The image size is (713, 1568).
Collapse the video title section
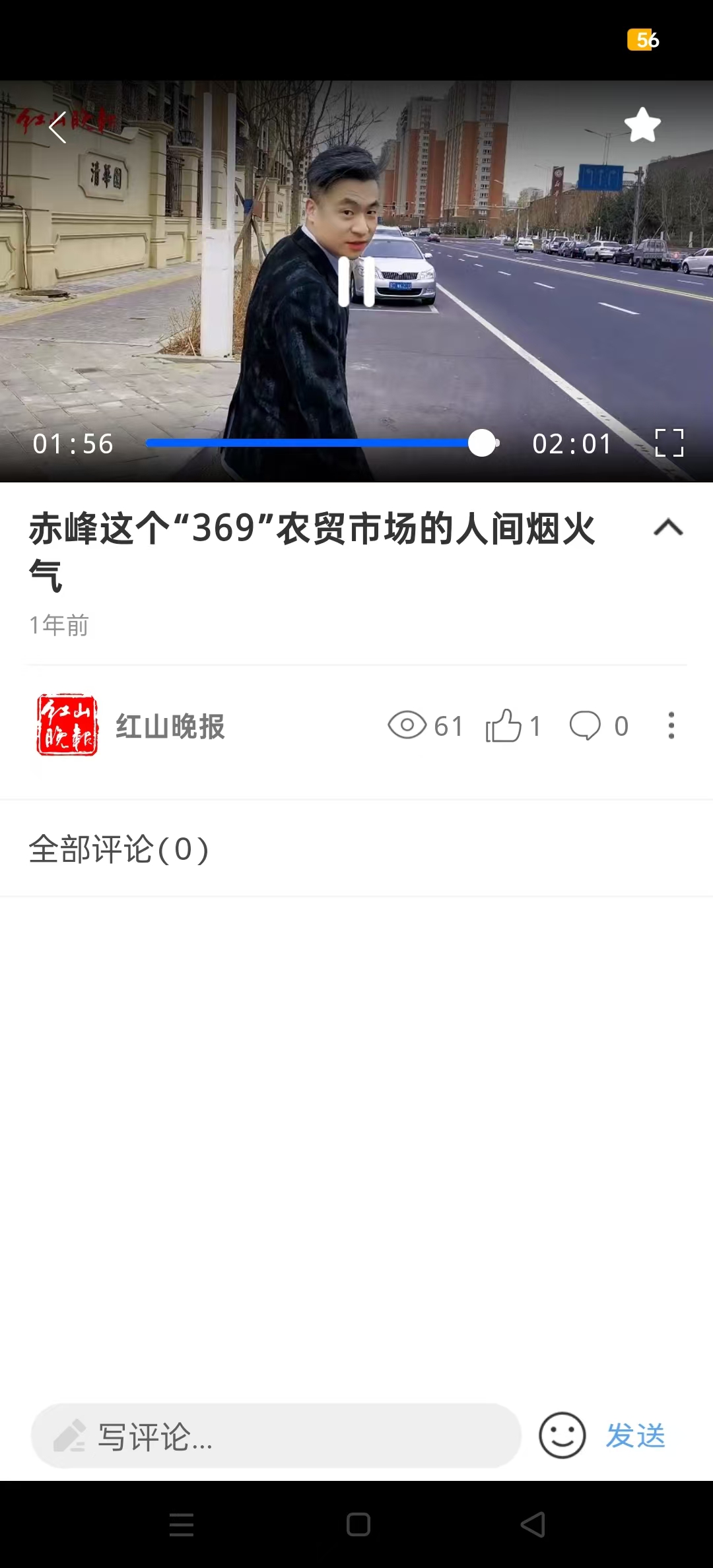pyautogui.click(x=667, y=527)
